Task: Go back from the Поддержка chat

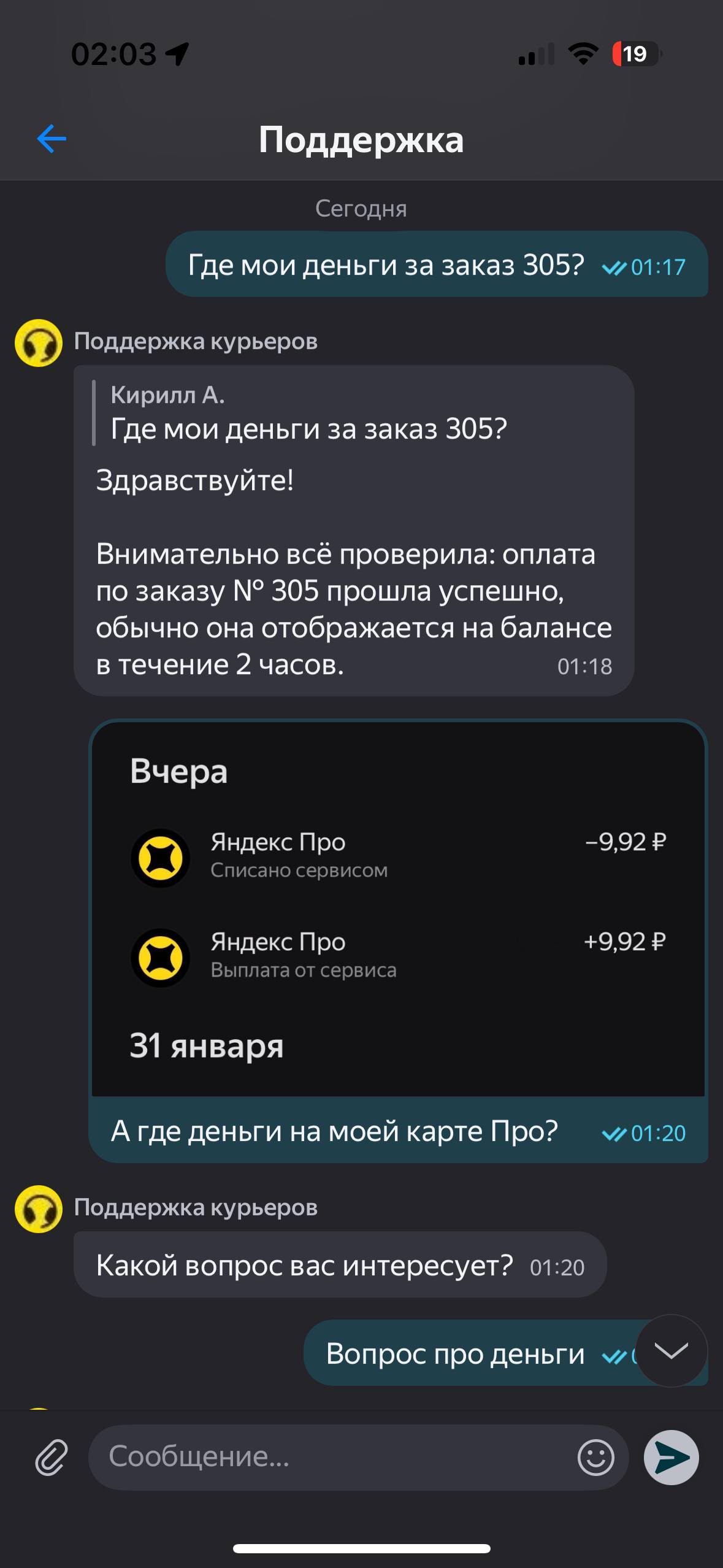Action: [x=52, y=139]
